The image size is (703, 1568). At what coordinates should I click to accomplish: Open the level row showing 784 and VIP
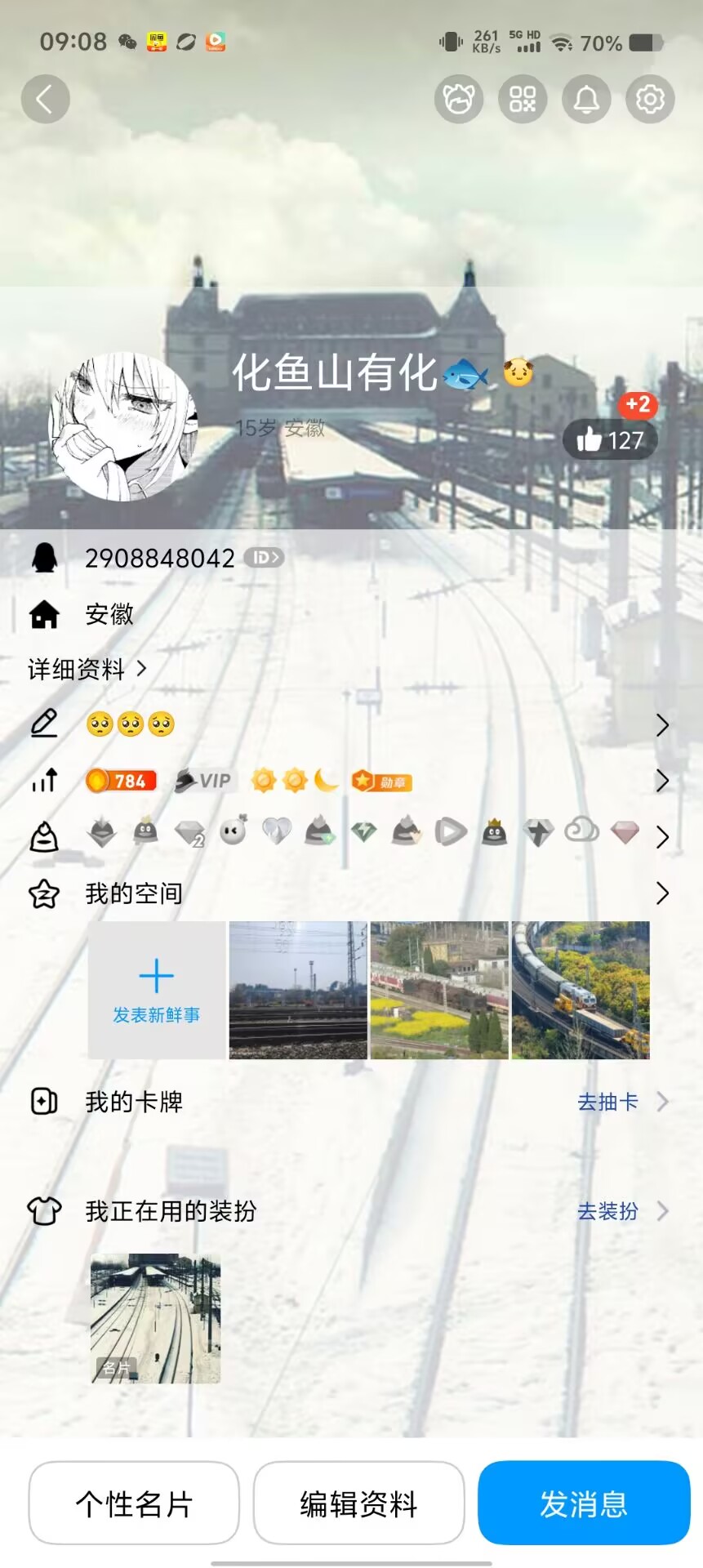(x=351, y=782)
